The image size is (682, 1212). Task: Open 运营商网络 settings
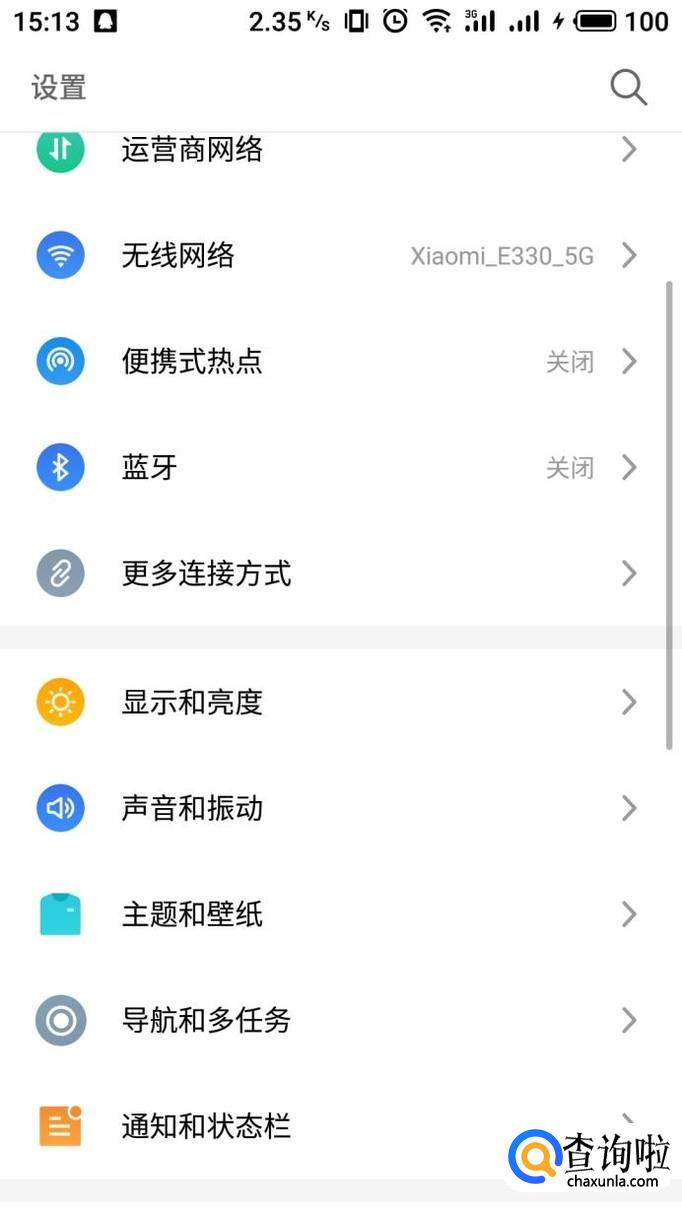point(192,150)
